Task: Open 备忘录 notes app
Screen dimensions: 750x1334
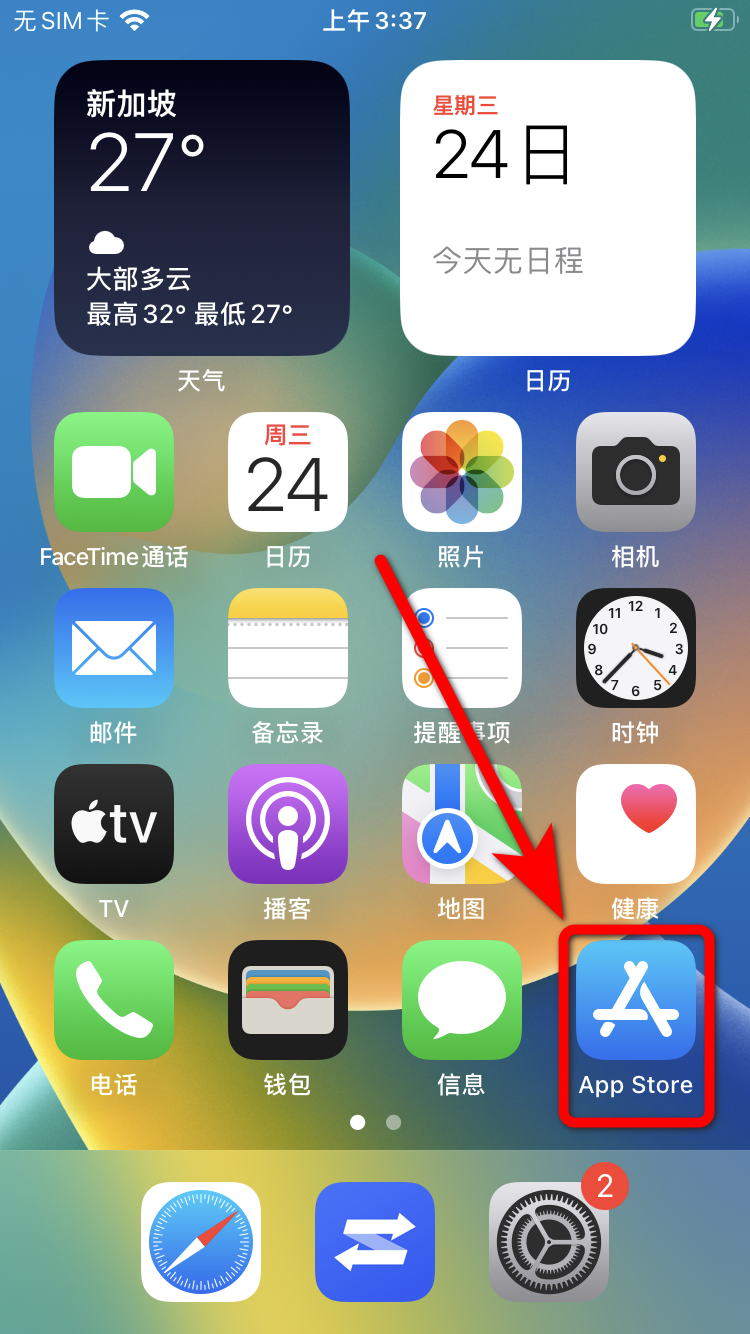Action: pyautogui.click(x=288, y=648)
